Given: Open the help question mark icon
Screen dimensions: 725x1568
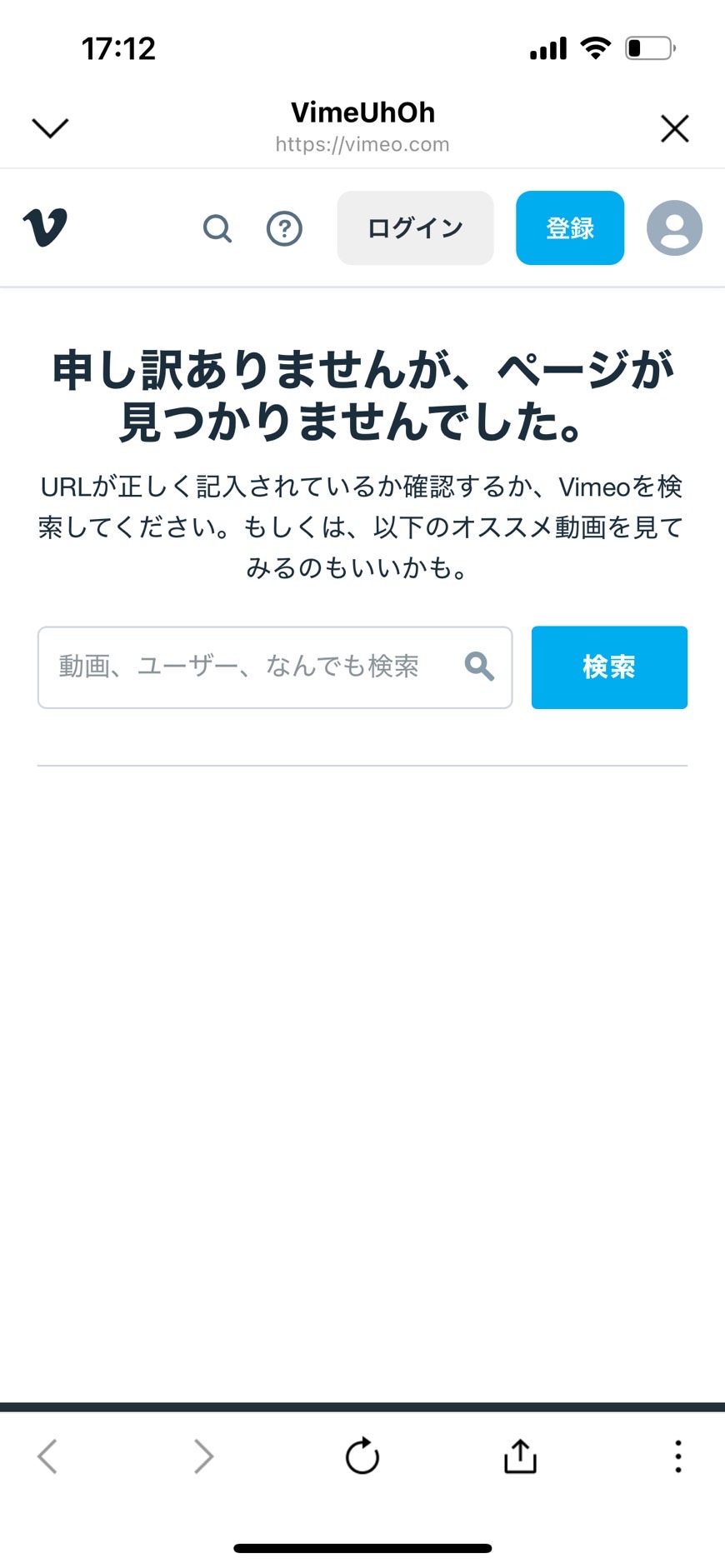Looking at the screenshot, I should [x=284, y=228].
